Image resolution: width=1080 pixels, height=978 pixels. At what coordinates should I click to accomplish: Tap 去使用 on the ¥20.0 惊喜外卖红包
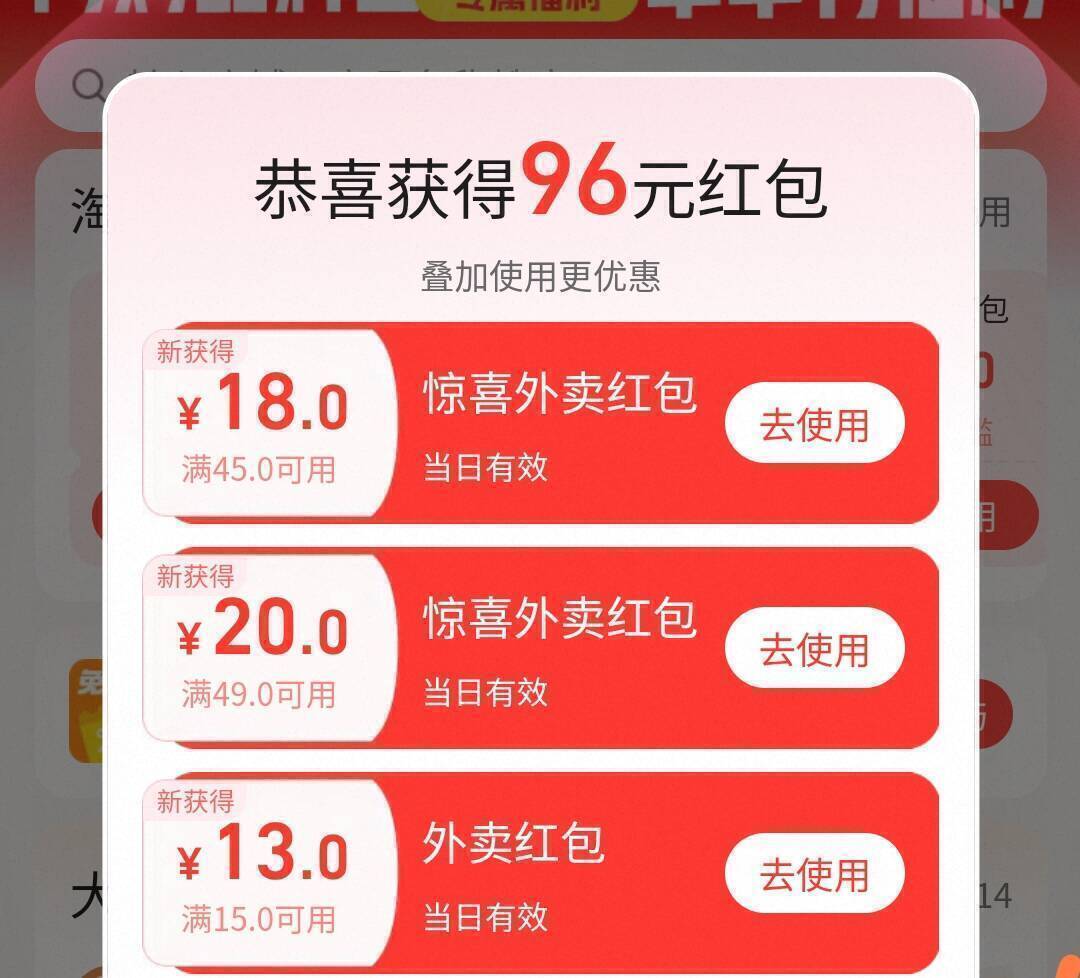[x=814, y=649]
